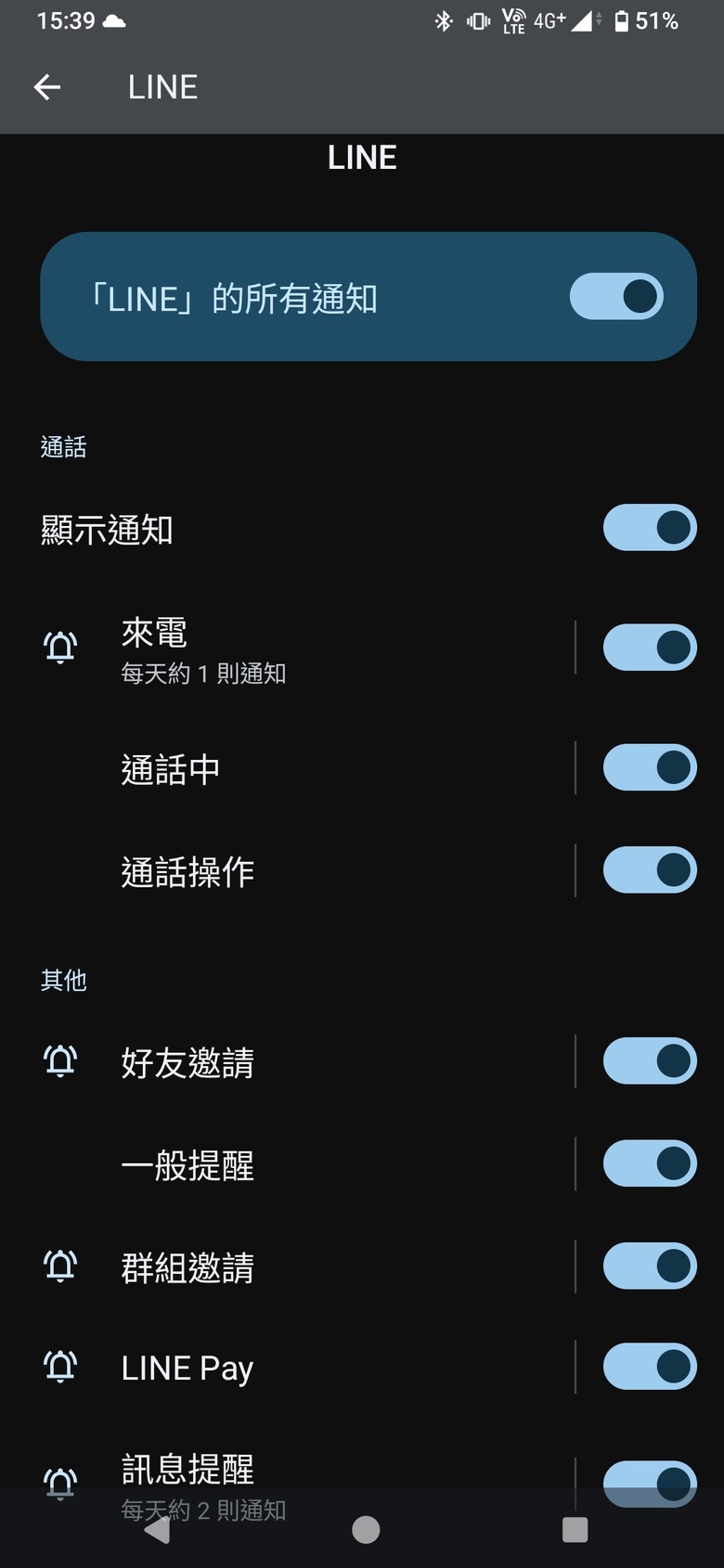Turn off all 「LINE」 notifications
Image resolution: width=724 pixels, height=1568 pixels.
(616, 296)
